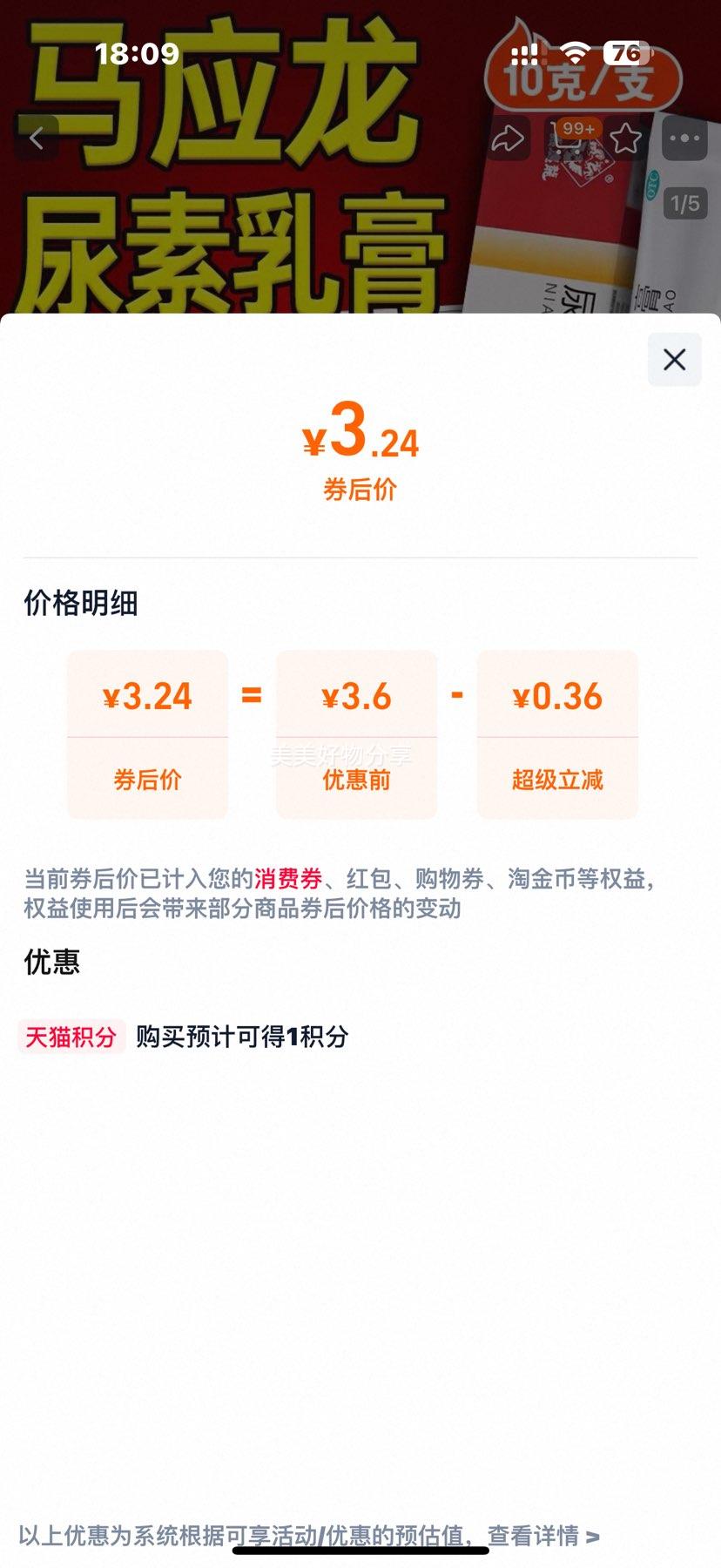Screen dimensions: 721x1568
Task: Tap the 天猫积分 badge
Action: (x=71, y=1037)
